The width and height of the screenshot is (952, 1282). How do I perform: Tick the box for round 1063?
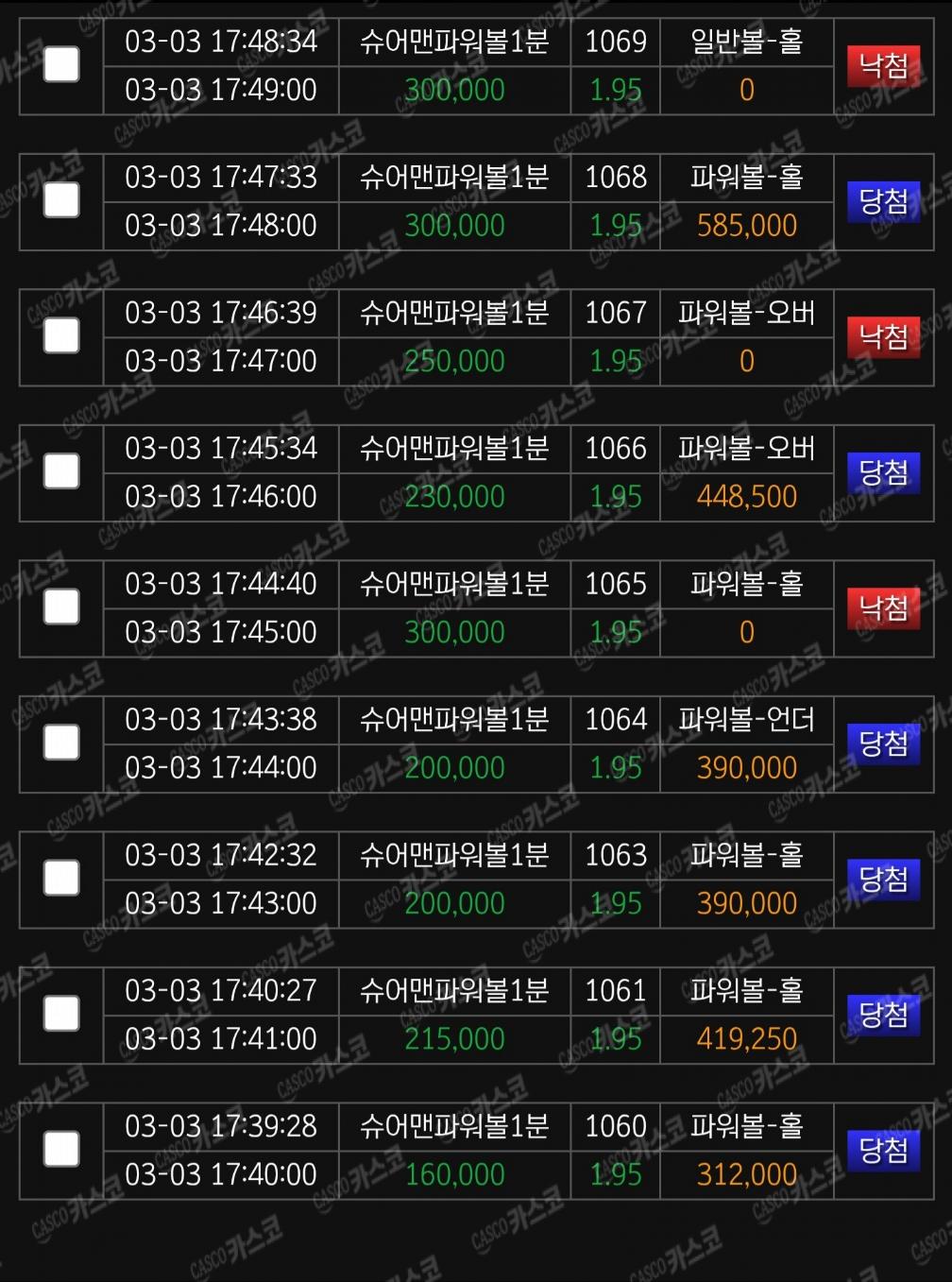coord(61,878)
